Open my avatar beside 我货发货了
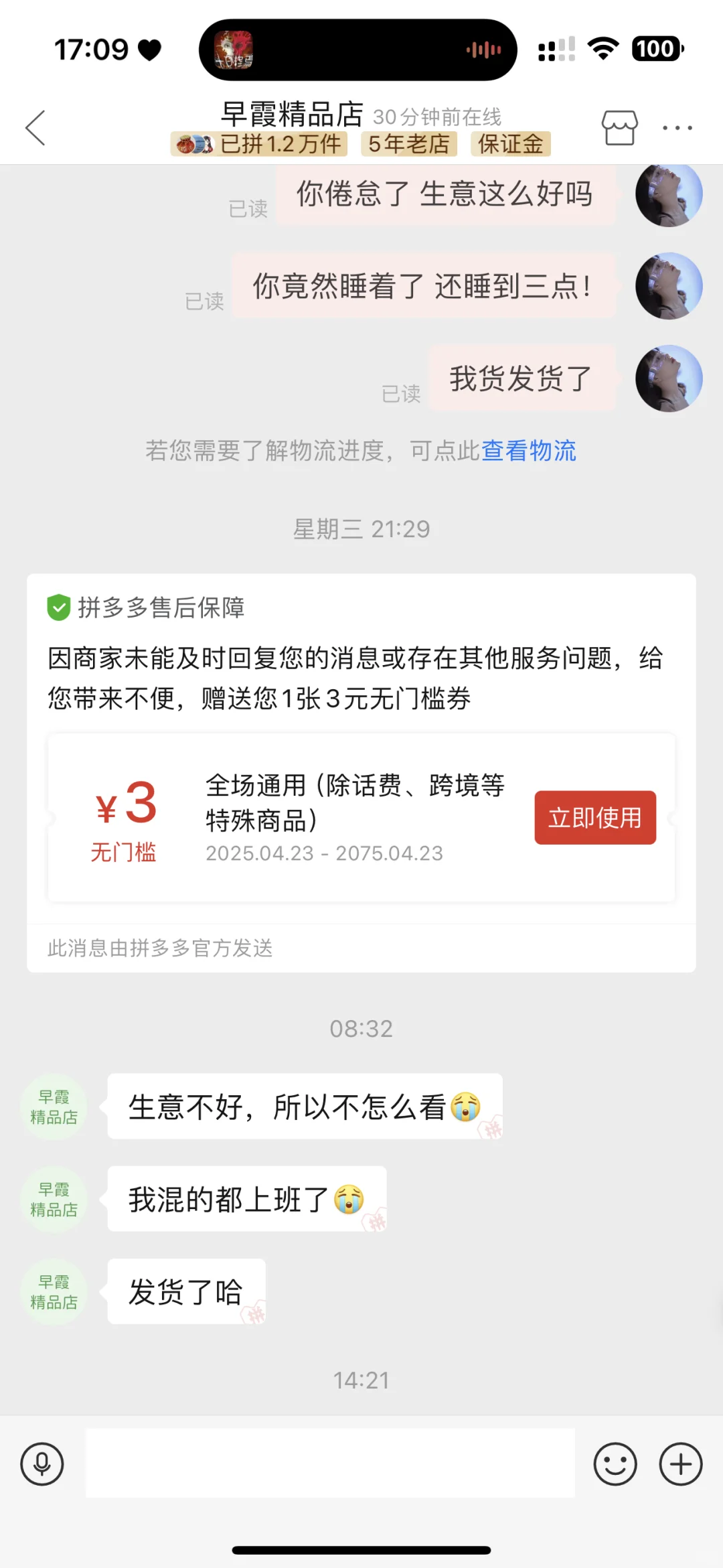This screenshot has height=1568, width=723. [668, 378]
